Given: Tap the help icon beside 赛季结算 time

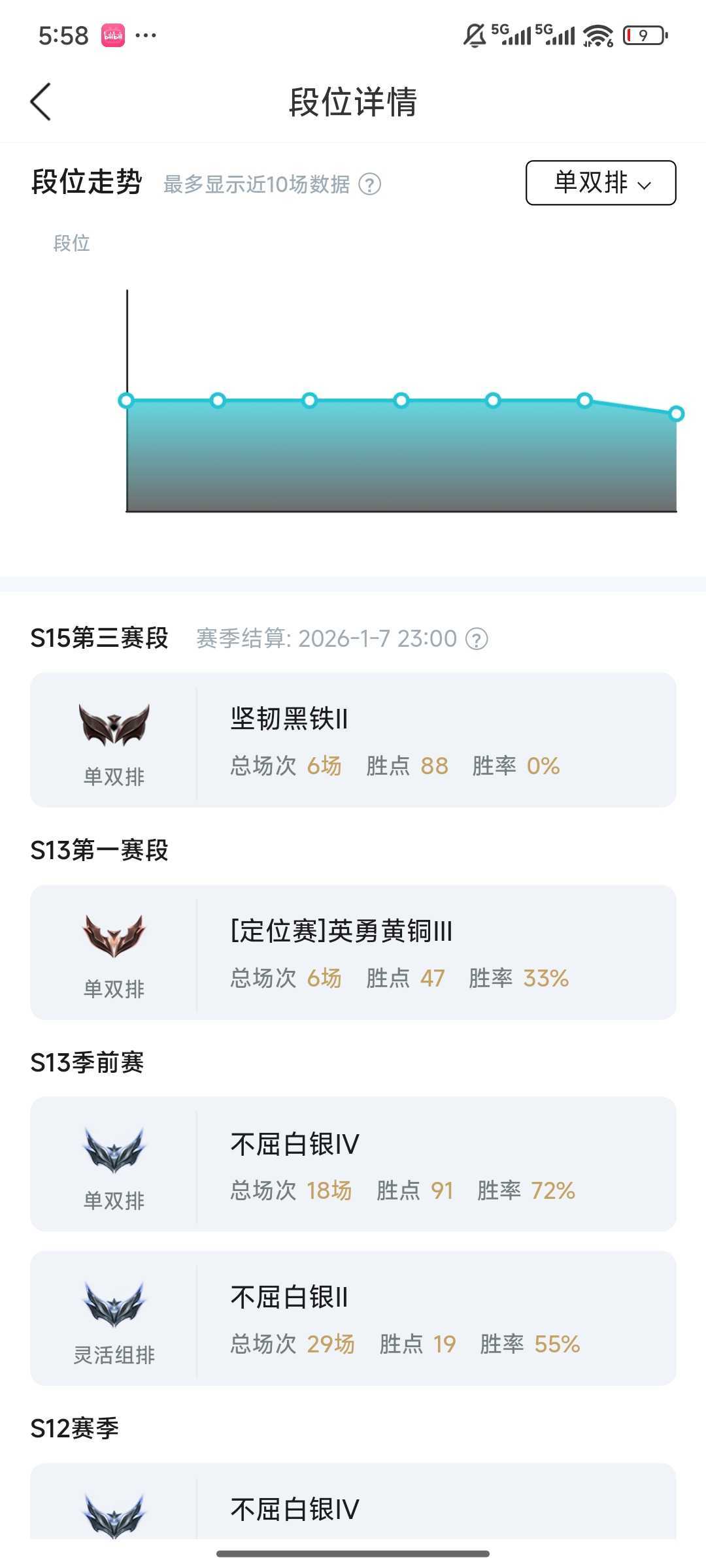Looking at the screenshot, I should click(x=479, y=638).
